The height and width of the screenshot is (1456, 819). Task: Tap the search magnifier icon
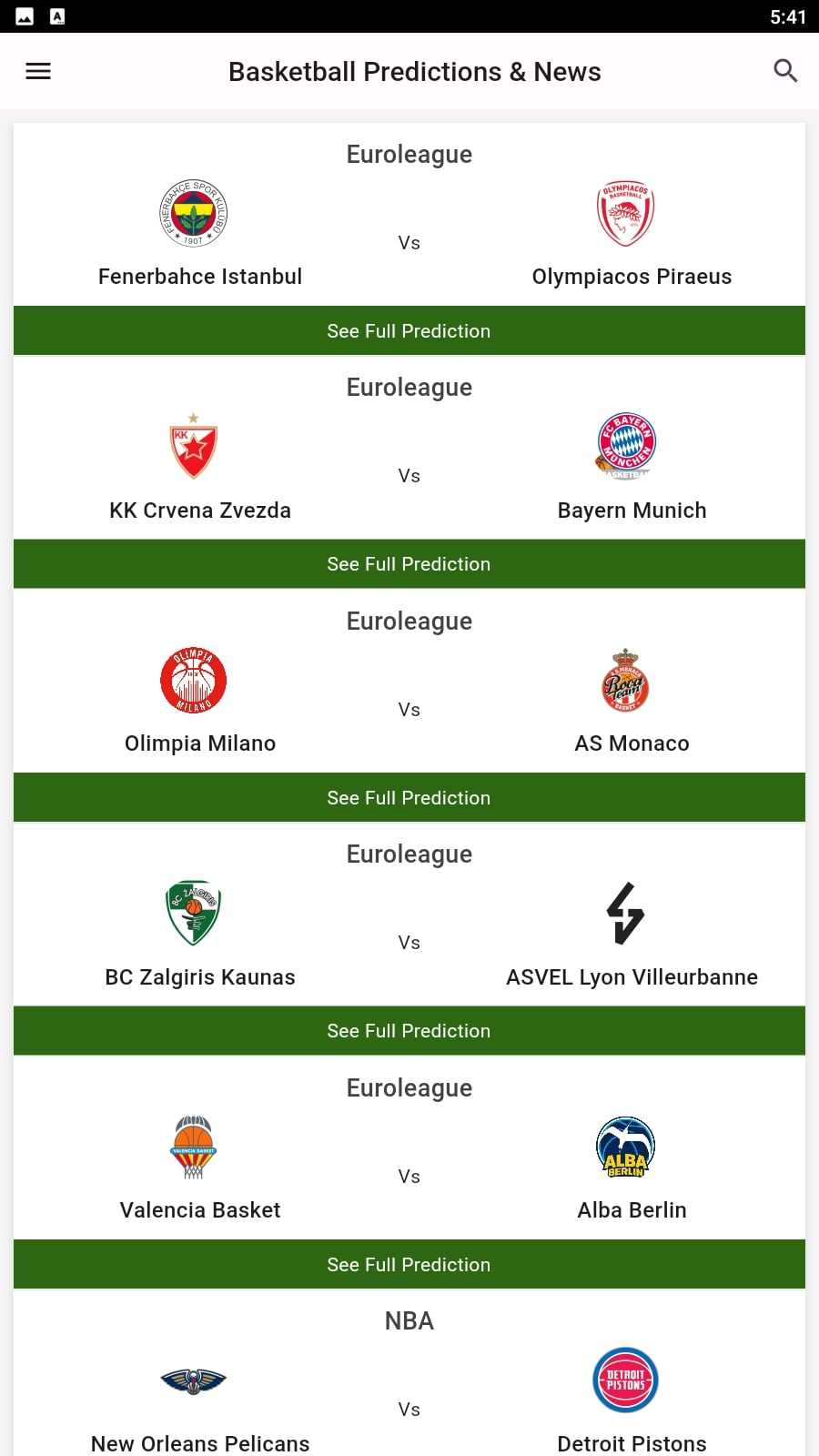[x=785, y=71]
